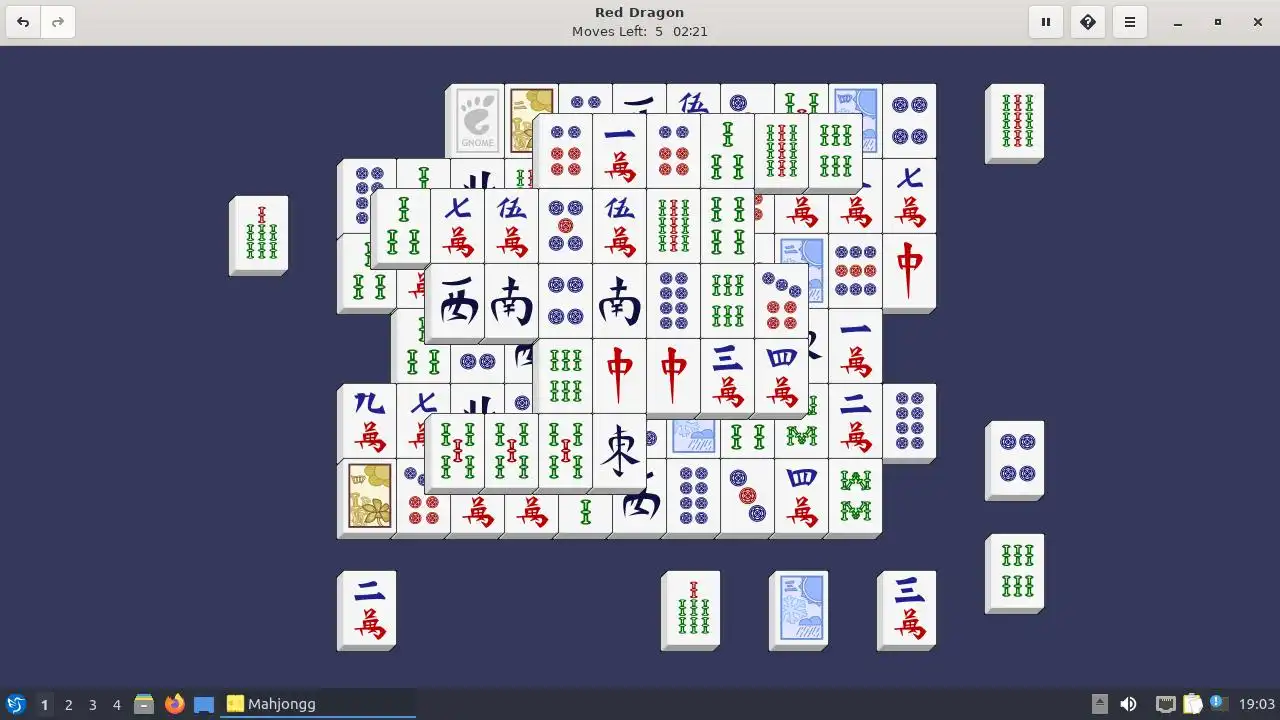Get a hint for a matching pair
The height and width of the screenshot is (720, 1280).
tap(1088, 22)
